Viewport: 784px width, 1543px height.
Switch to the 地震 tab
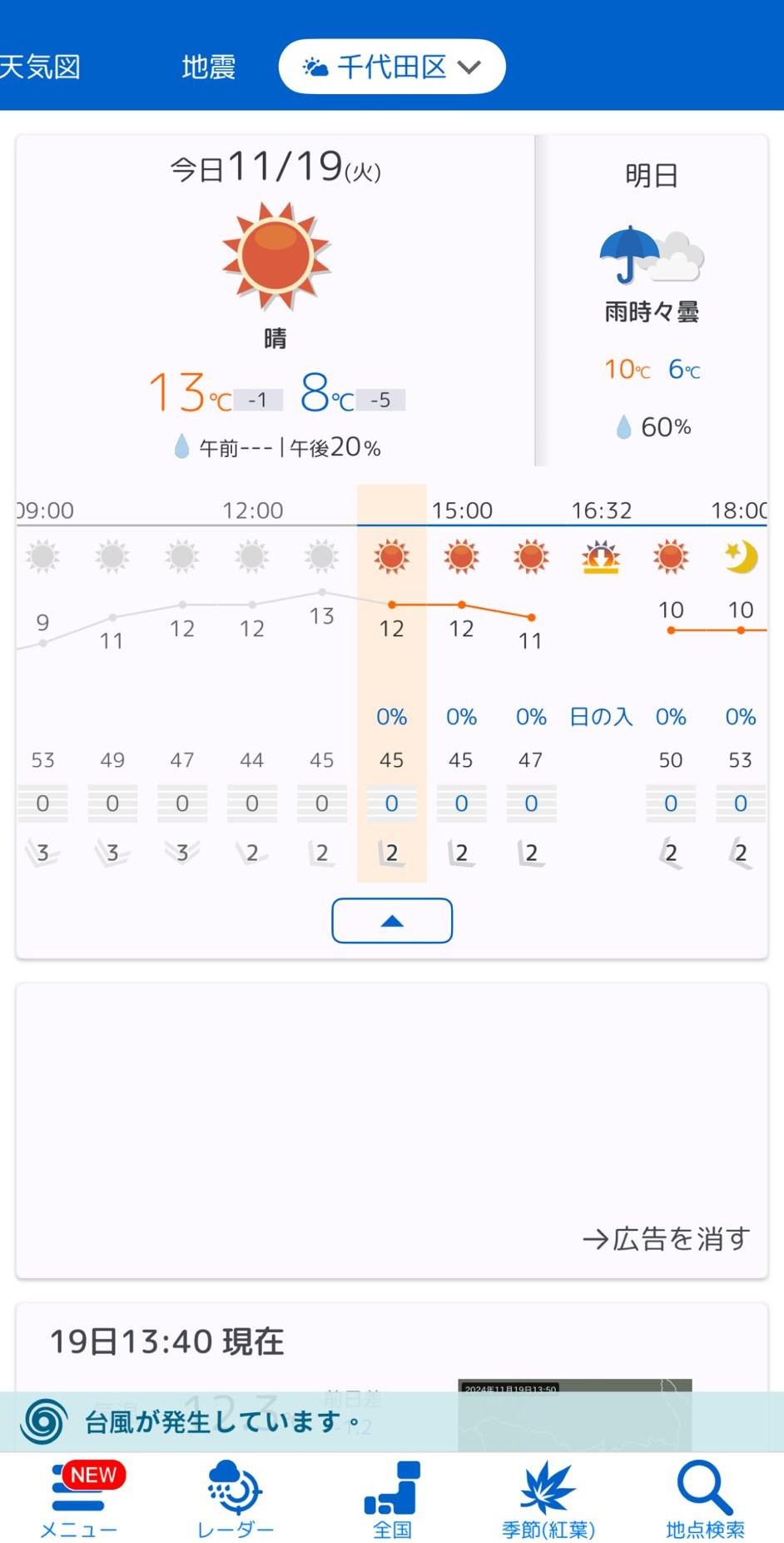[x=208, y=67]
